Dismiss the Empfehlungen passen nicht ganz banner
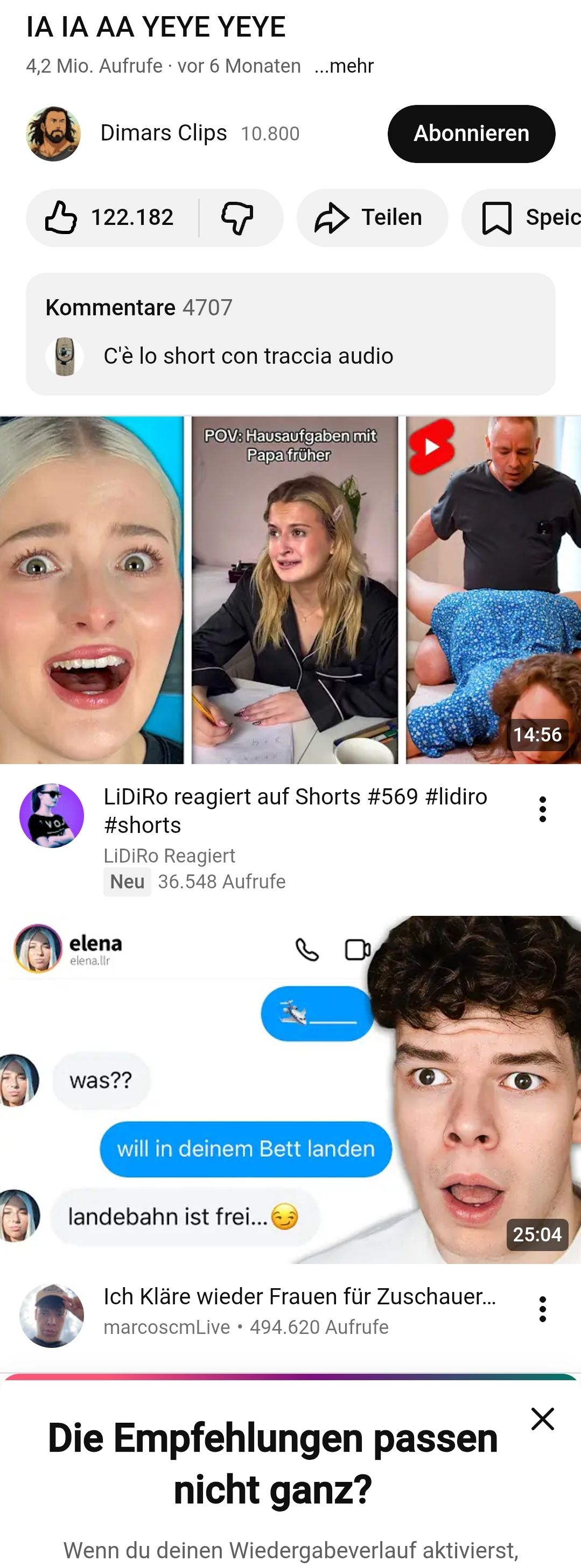581x1568 pixels. 542,1419
